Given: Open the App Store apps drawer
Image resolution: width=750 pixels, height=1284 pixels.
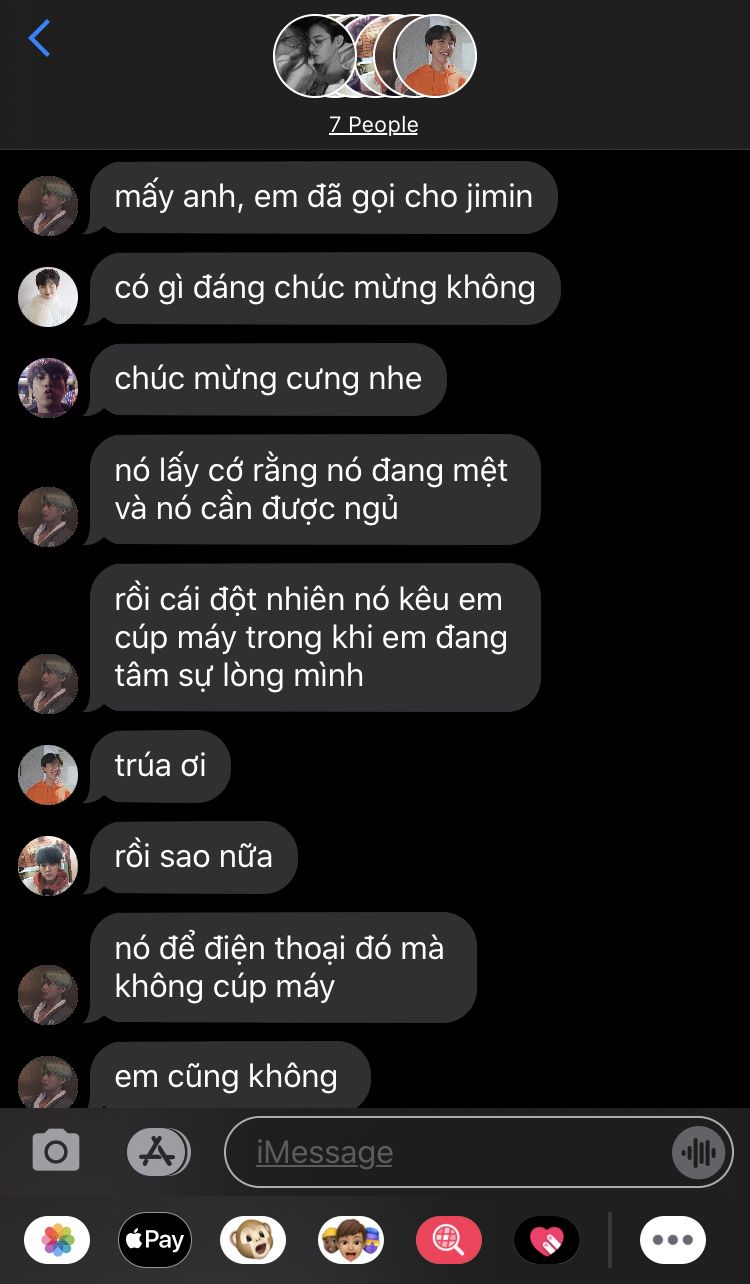Looking at the screenshot, I should 158,1151.
